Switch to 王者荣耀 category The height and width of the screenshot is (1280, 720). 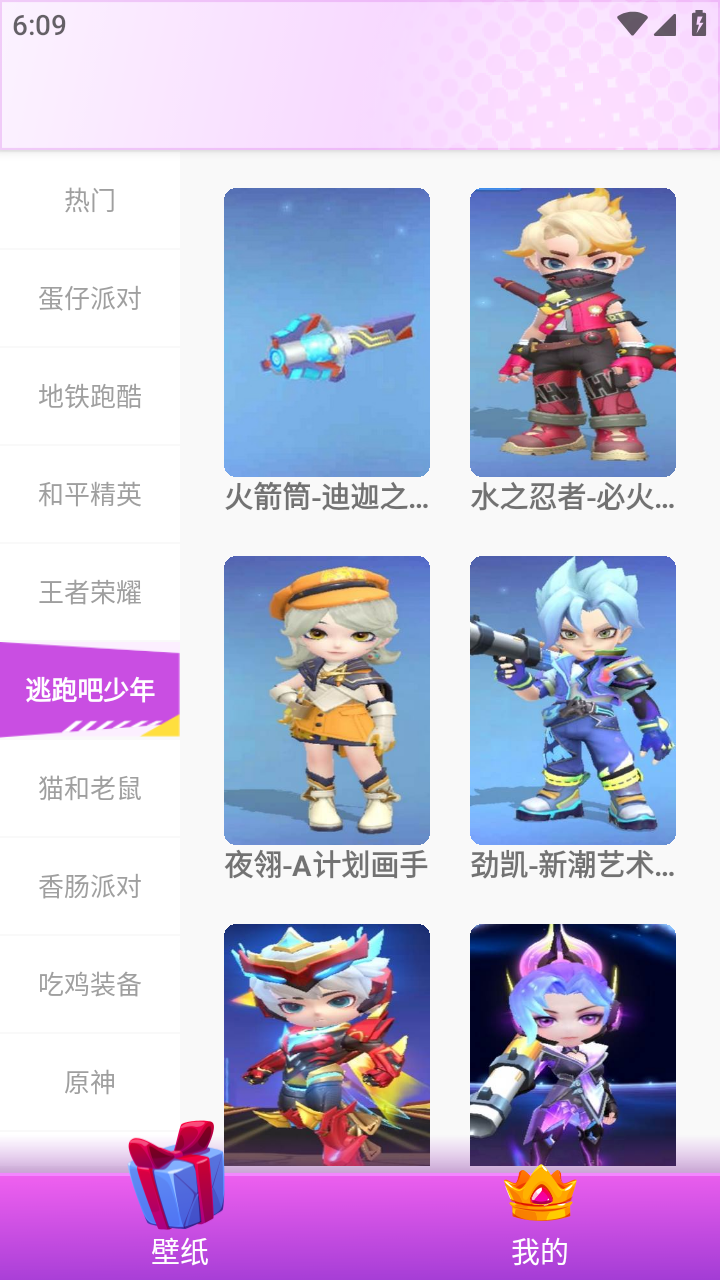pyautogui.click(x=90, y=592)
